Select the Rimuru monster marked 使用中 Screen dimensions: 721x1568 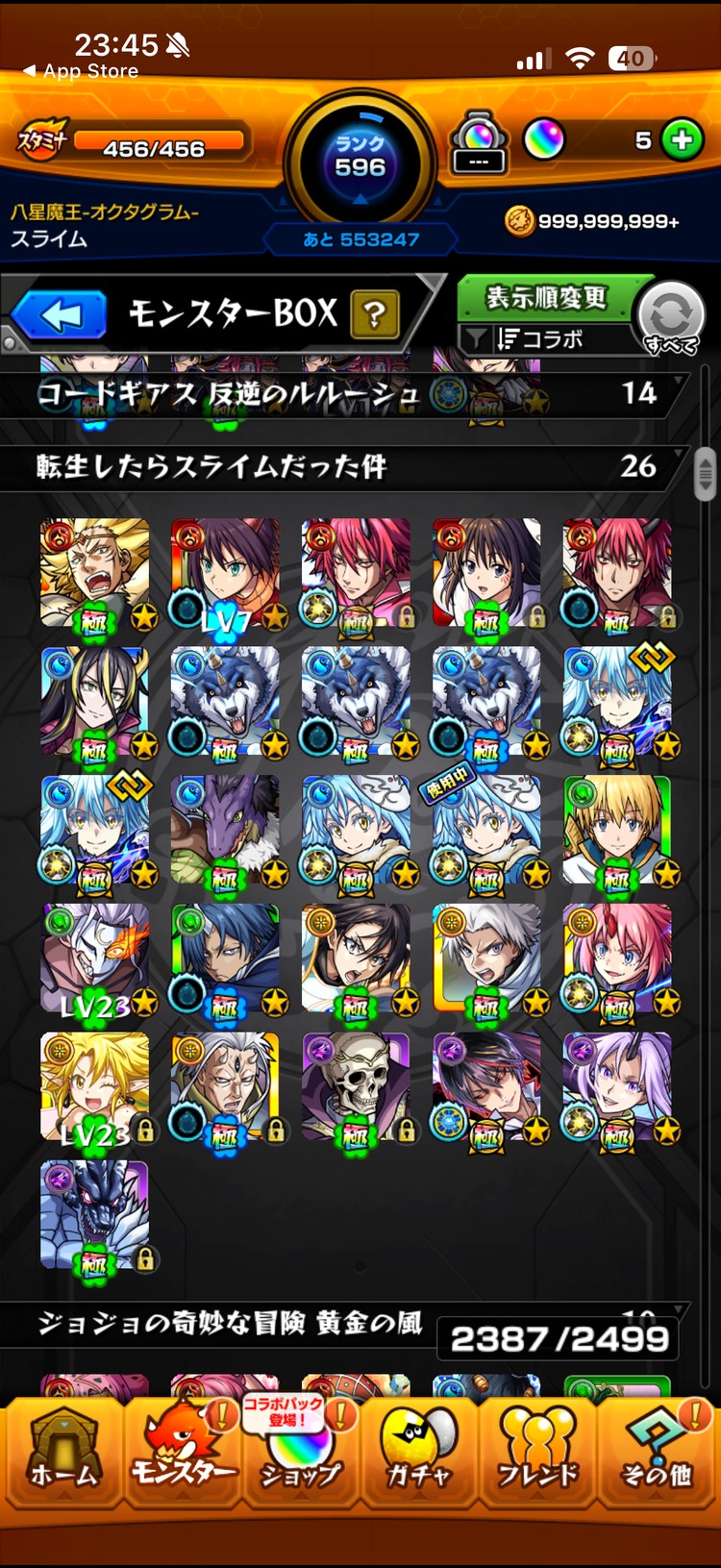(485, 831)
